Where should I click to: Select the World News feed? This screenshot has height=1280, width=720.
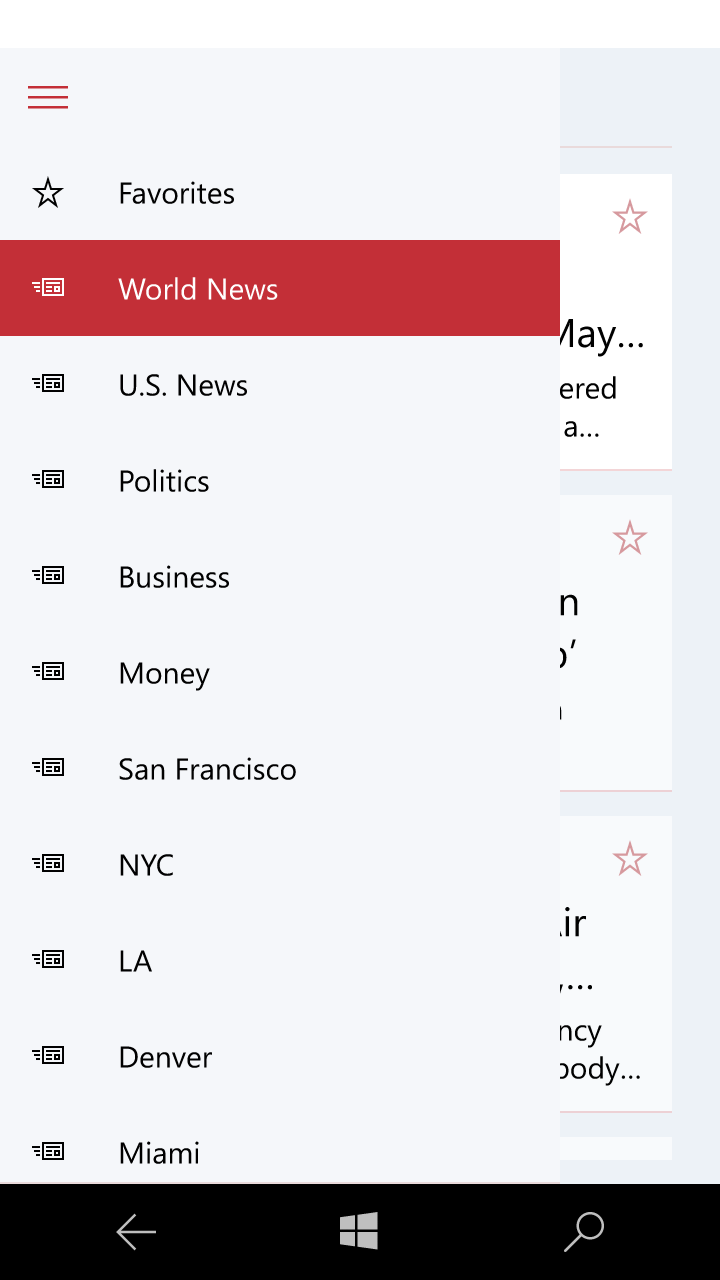click(198, 289)
